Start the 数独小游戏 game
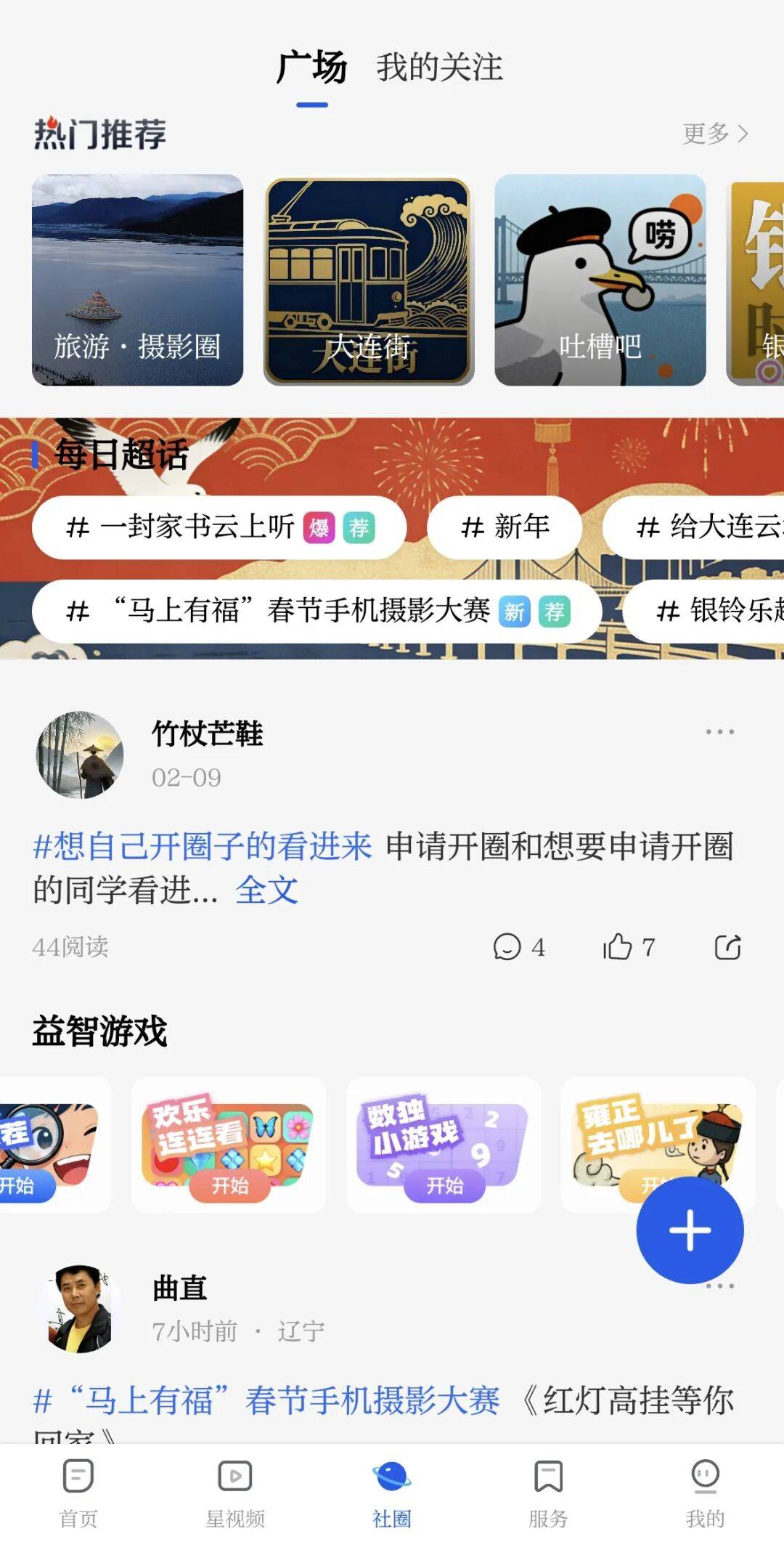The height and width of the screenshot is (1555, 784). (444, 1185)
